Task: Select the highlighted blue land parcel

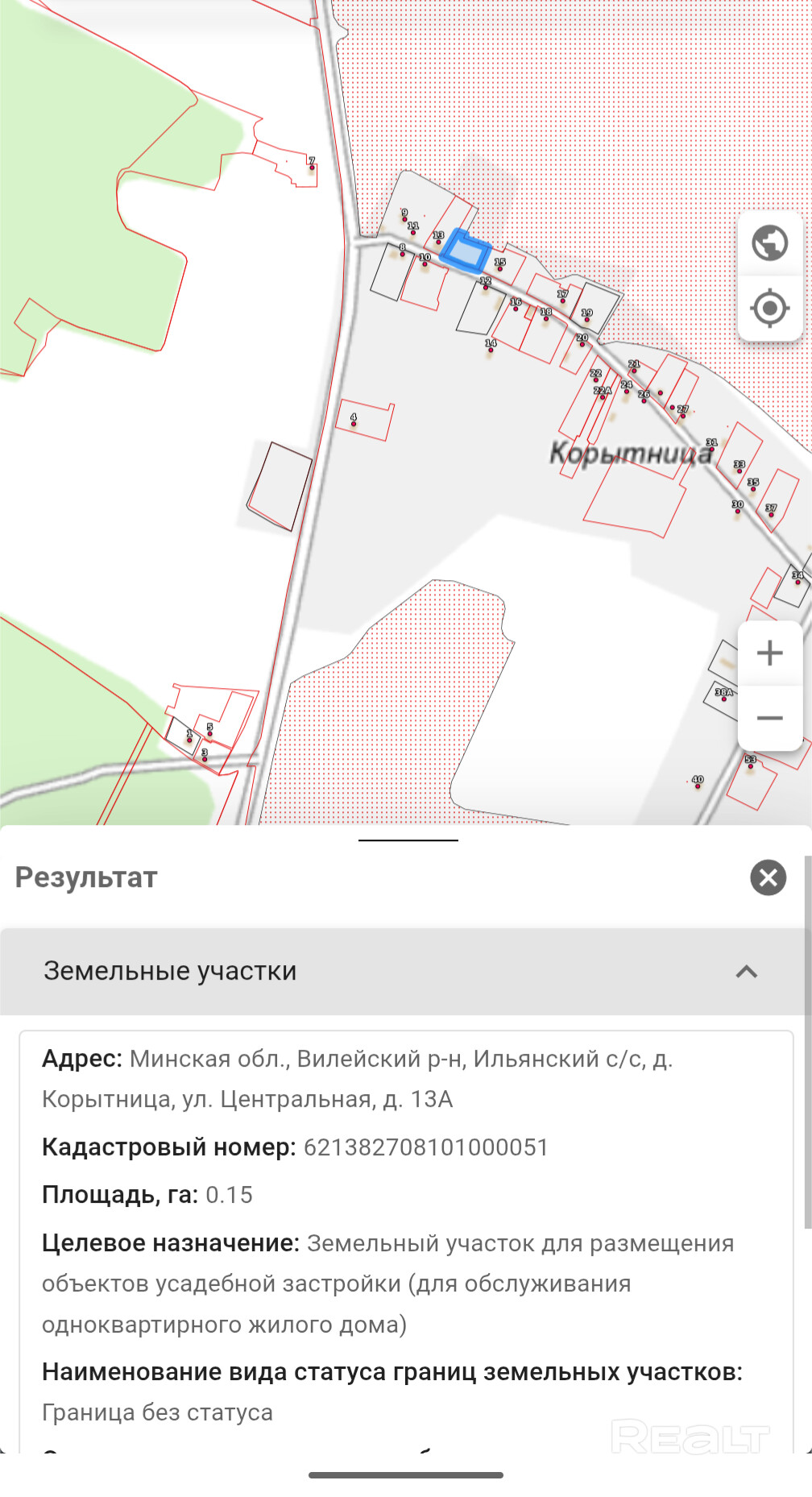Action: tap(466, 252)
